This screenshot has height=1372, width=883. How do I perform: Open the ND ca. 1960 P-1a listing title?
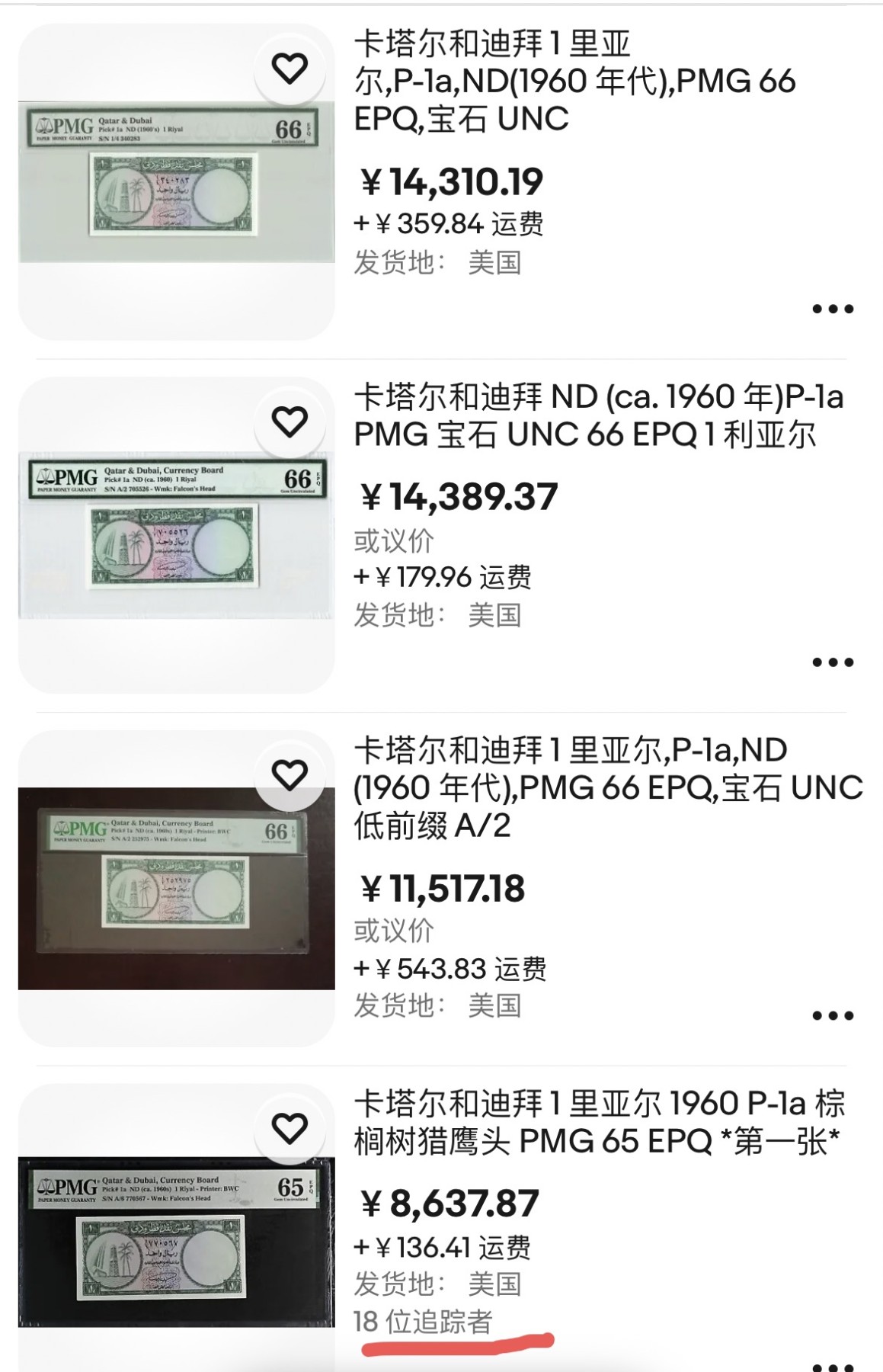602,415
